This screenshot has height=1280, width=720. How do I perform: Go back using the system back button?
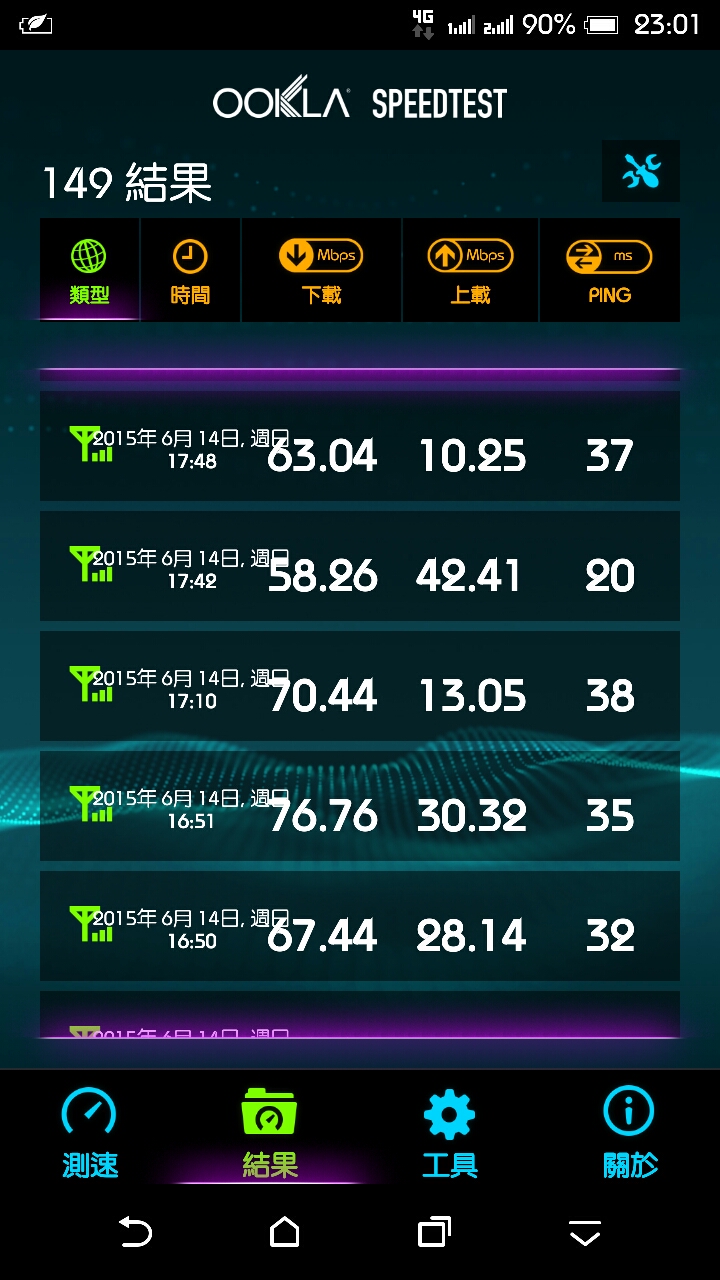[135, 1232]
